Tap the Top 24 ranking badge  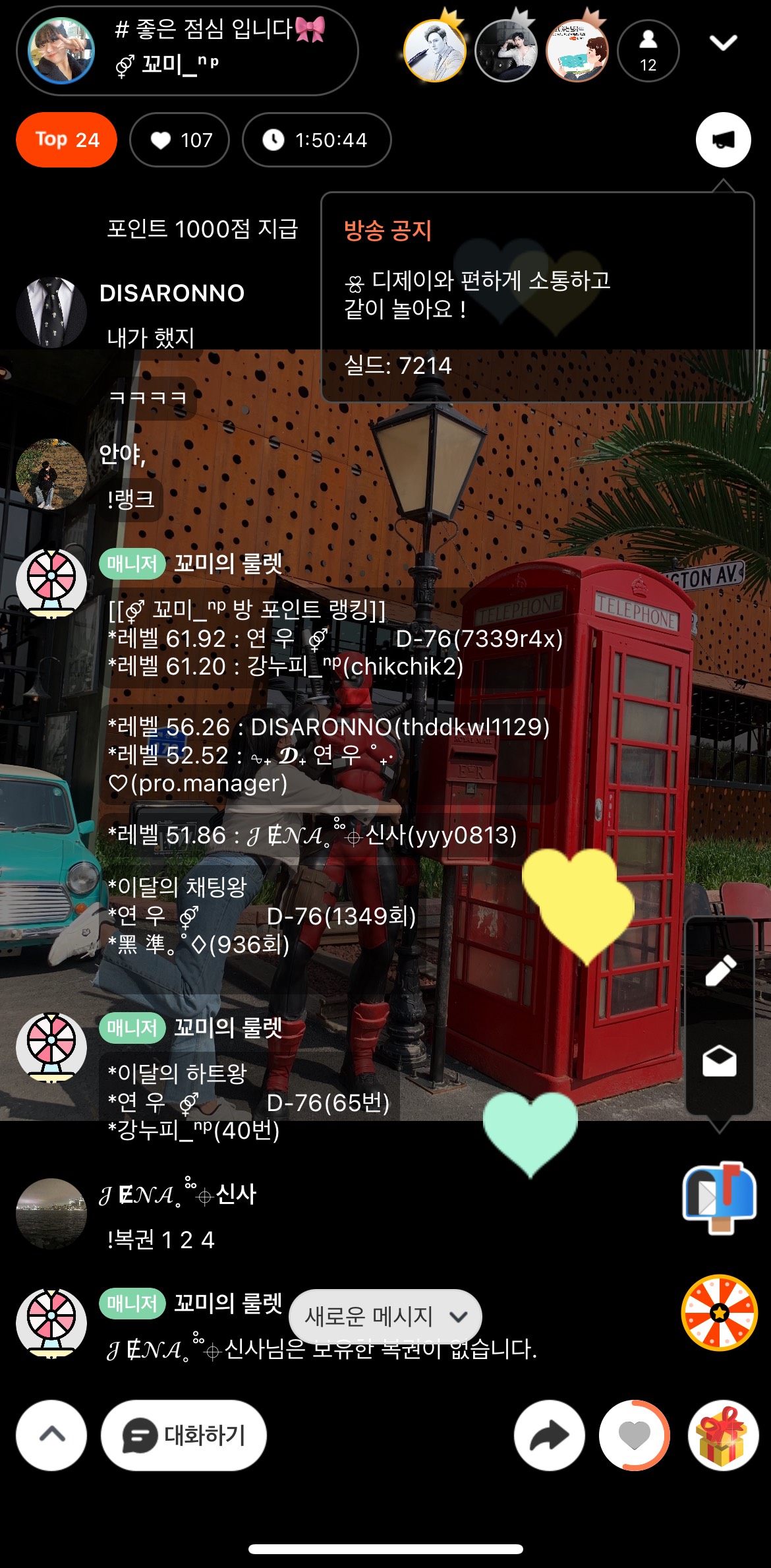pyautogui.click(x=67, y=140)
